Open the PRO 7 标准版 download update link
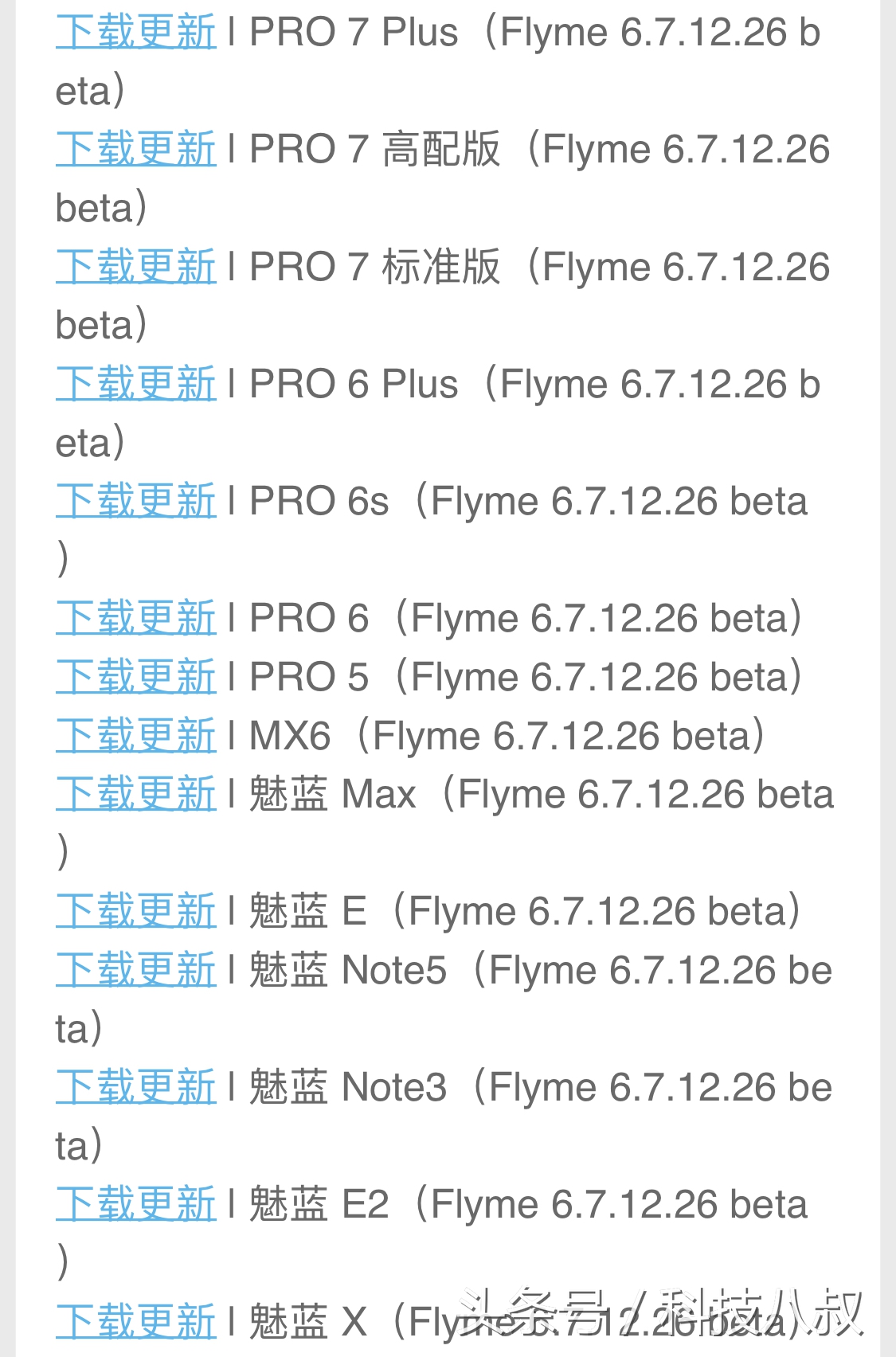This screenshot has height=1357, width=896. (x=134, y=266)
